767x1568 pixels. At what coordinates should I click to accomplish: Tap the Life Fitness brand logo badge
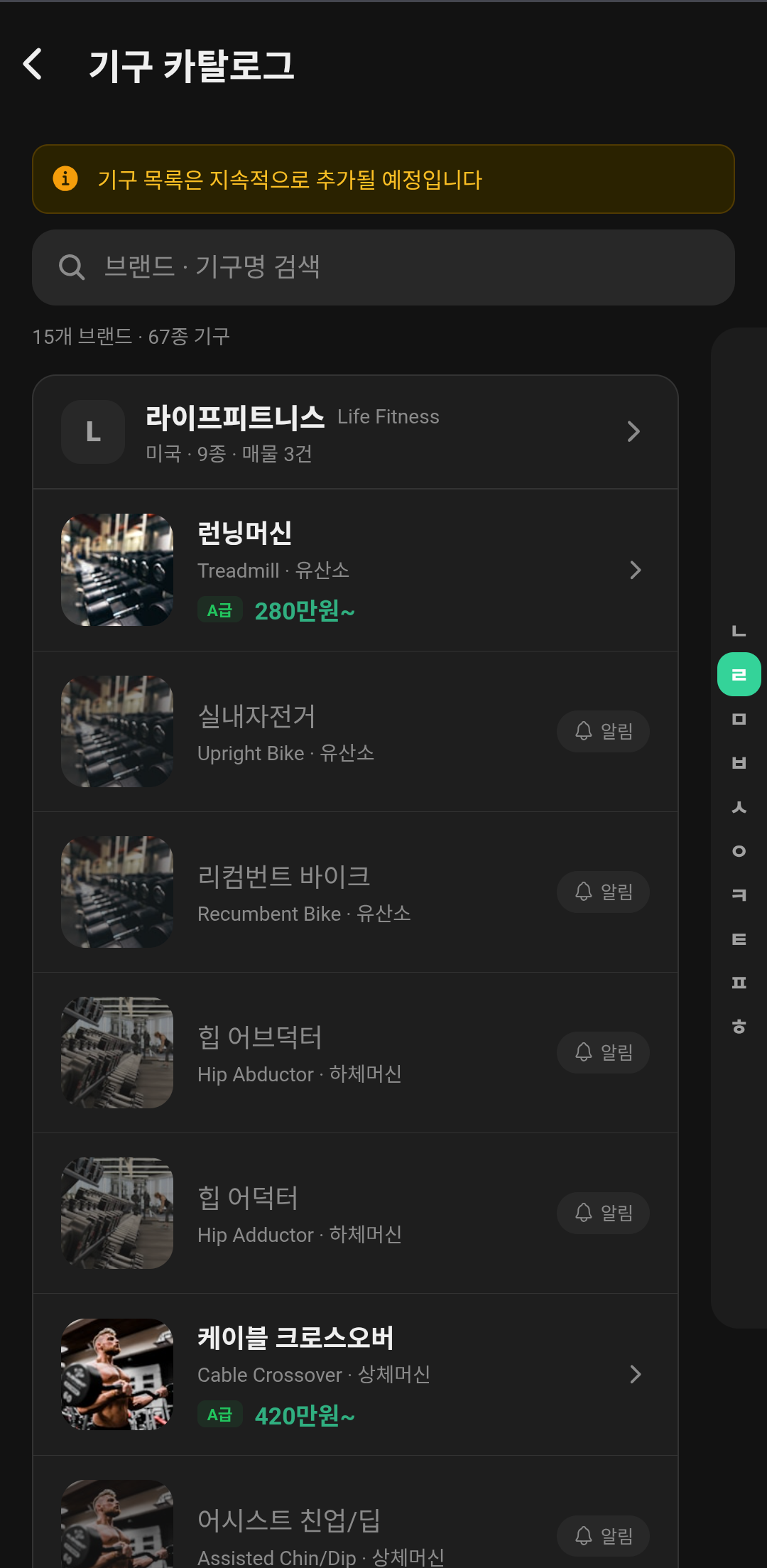point(92,431)
